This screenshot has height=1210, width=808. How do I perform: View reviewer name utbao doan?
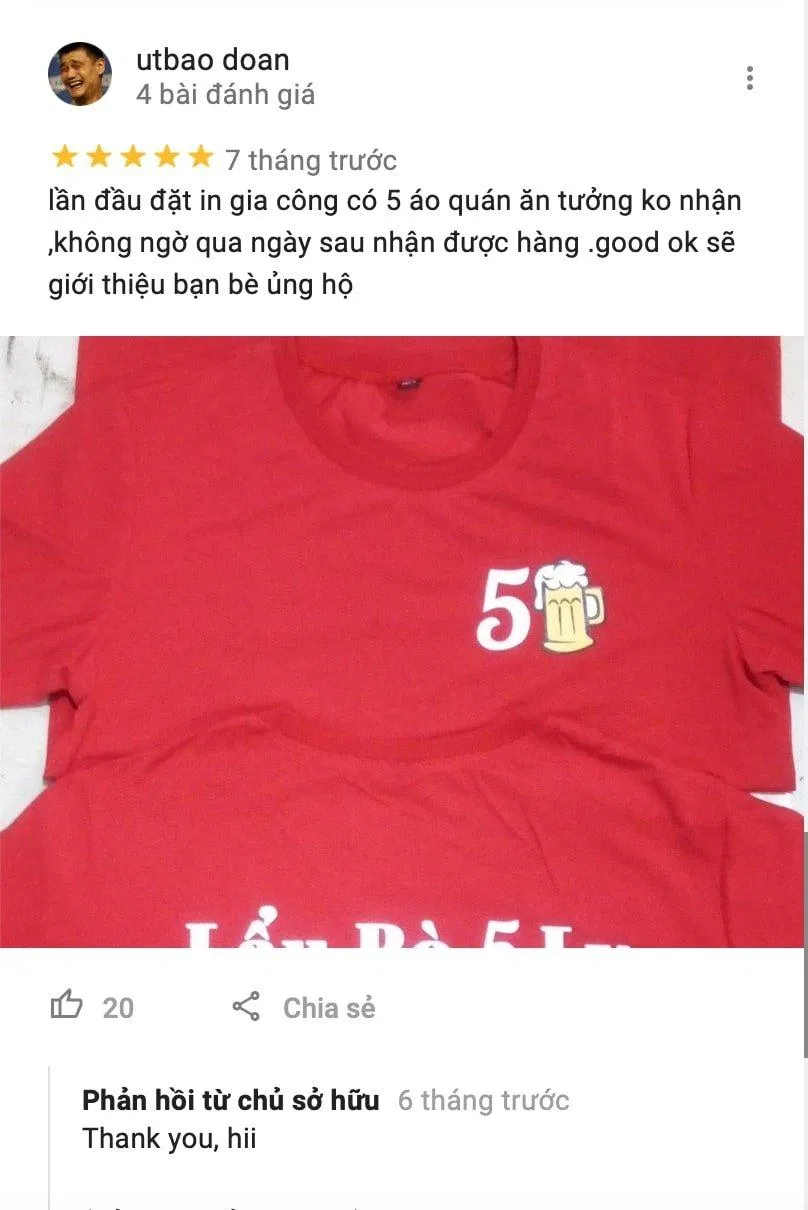tap(212, 60)
